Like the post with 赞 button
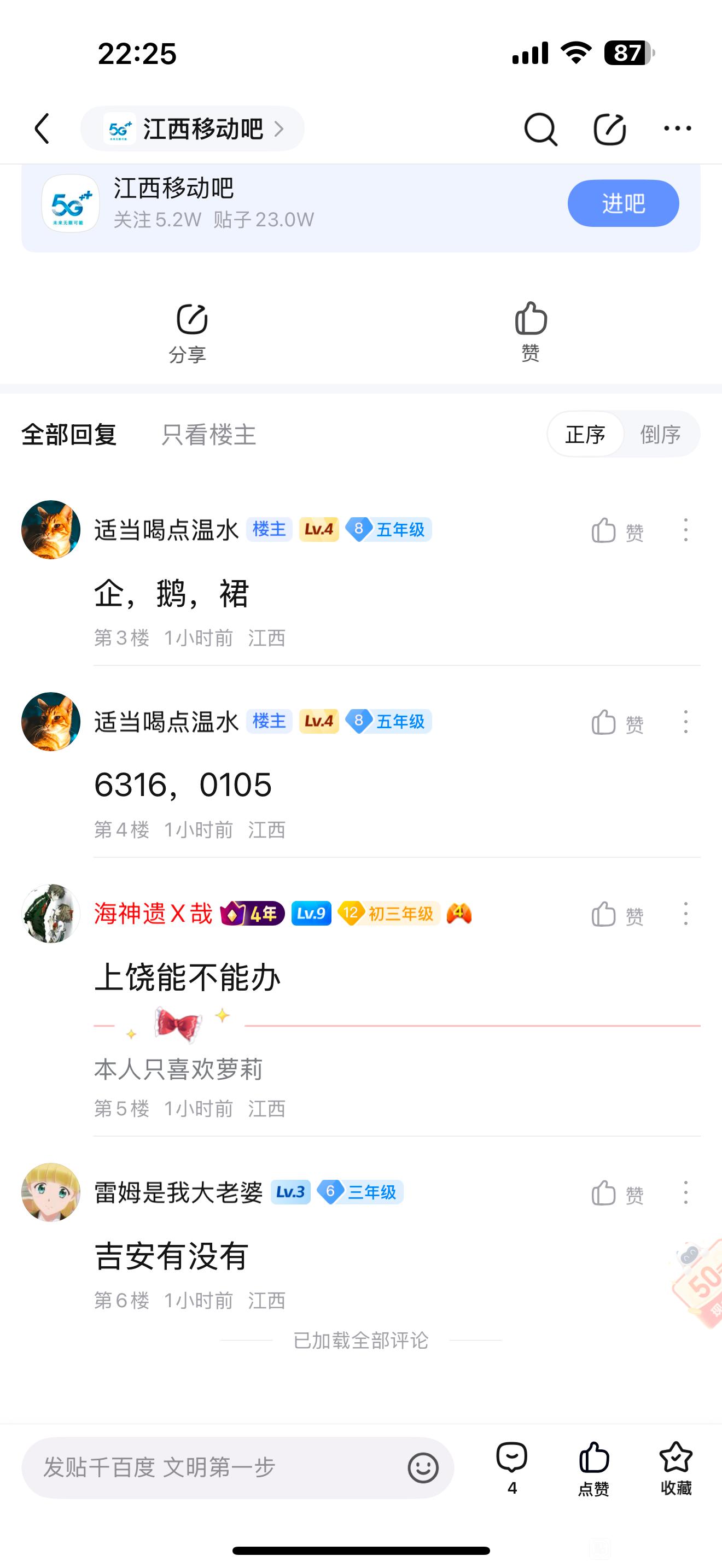The image size is (722, 1568). click(x=530, y=332)
